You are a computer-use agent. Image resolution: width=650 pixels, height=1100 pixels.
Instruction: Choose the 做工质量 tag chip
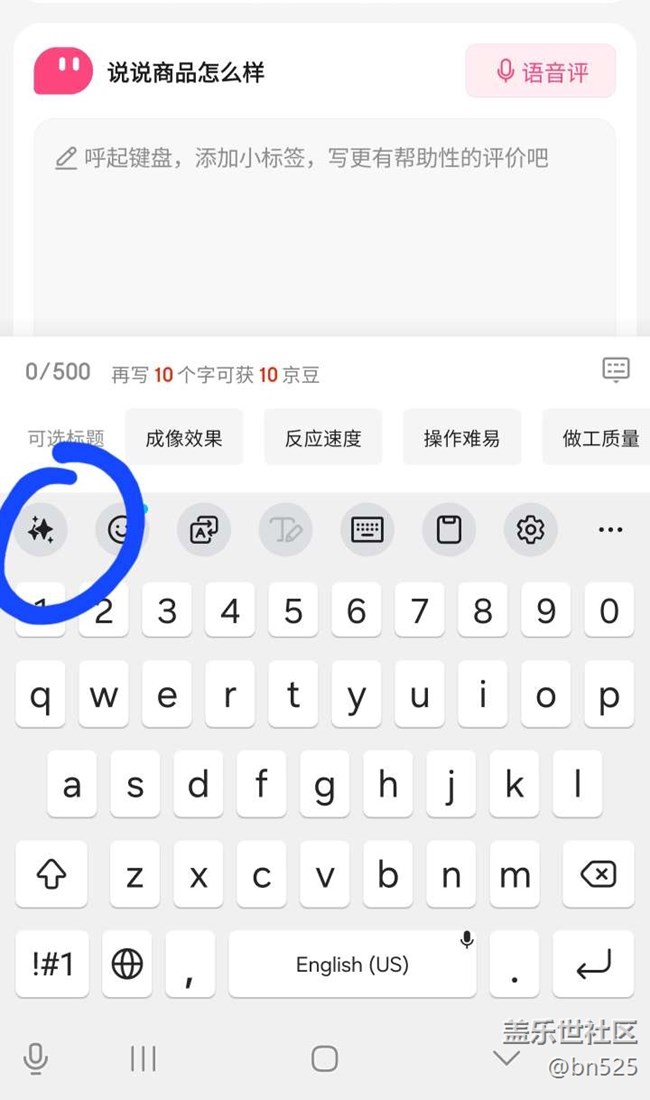(x=597, y=438)
